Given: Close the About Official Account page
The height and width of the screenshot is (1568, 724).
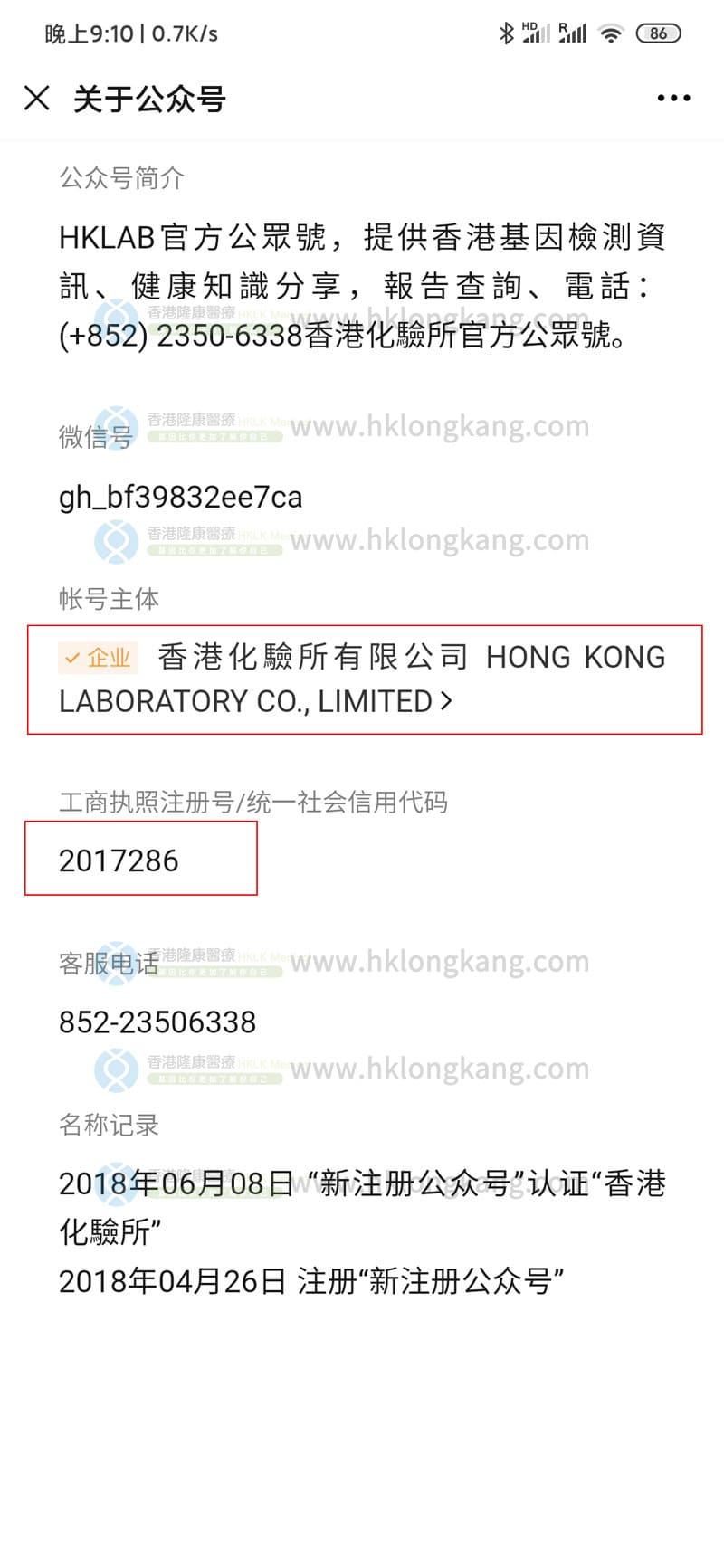Looking at the screenshot, I should point(37,98).
